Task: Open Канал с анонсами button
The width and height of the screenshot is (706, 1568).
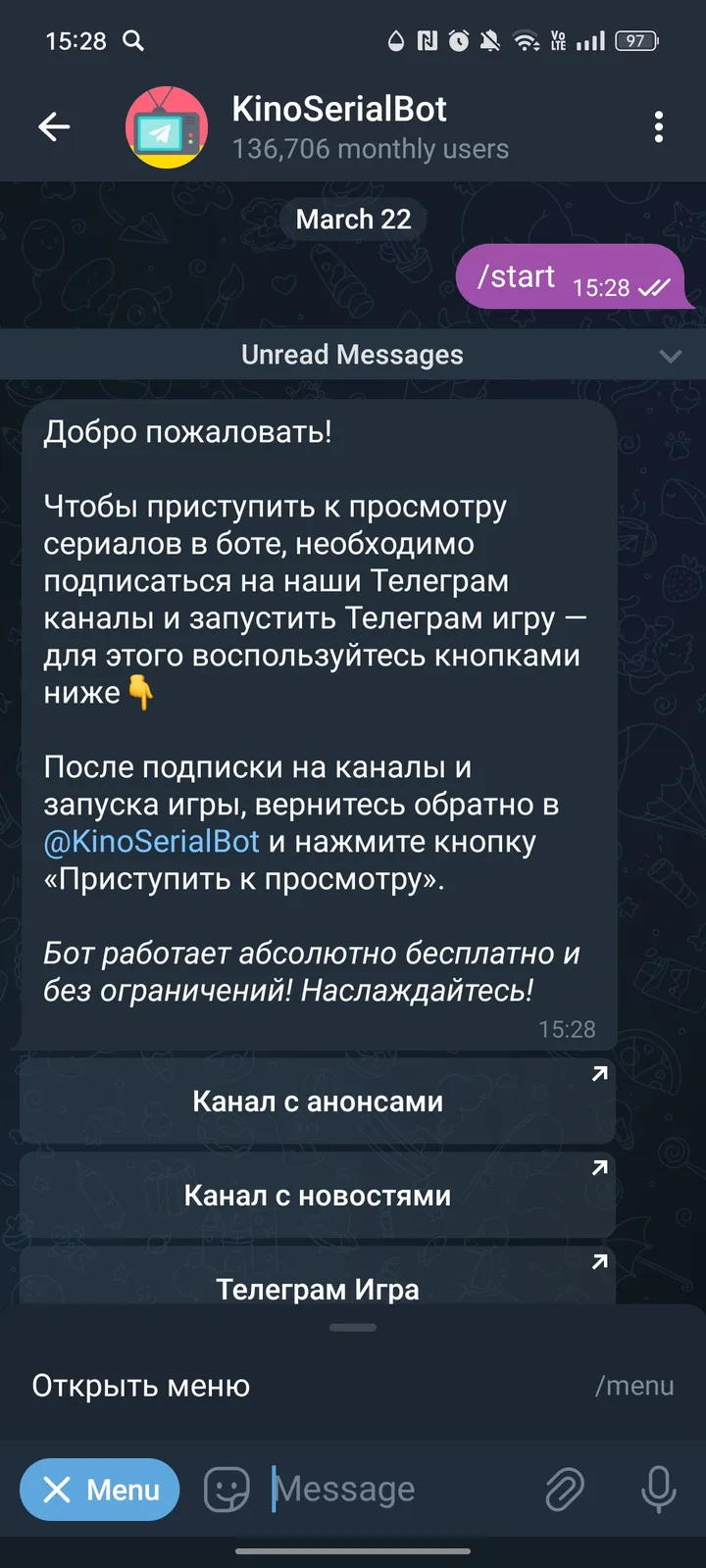Action: point(318,1102)
